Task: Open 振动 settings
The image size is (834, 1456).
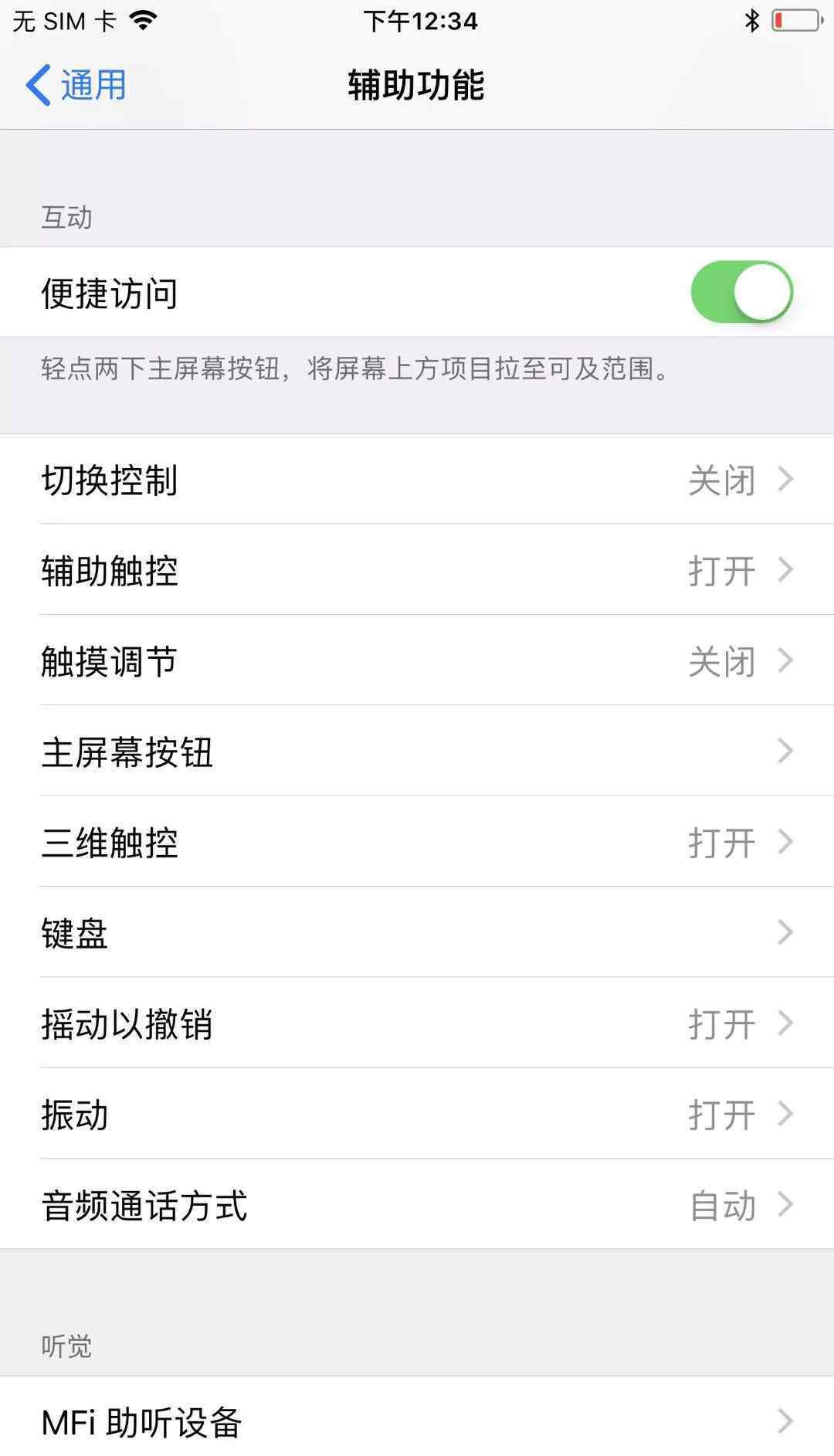Action: click(x=417, y=1114)
